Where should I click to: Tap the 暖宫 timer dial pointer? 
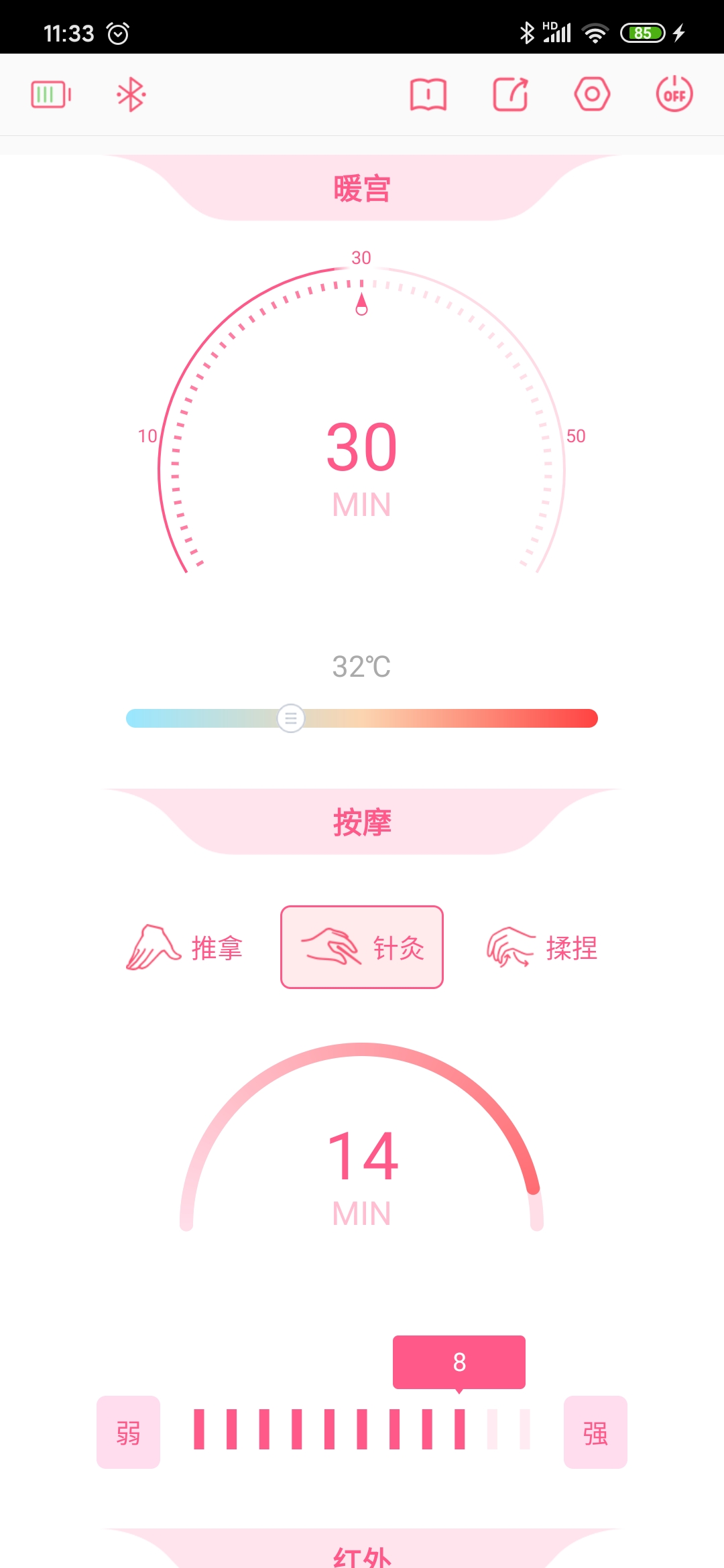pyautogui.click(x=361, y=304)
